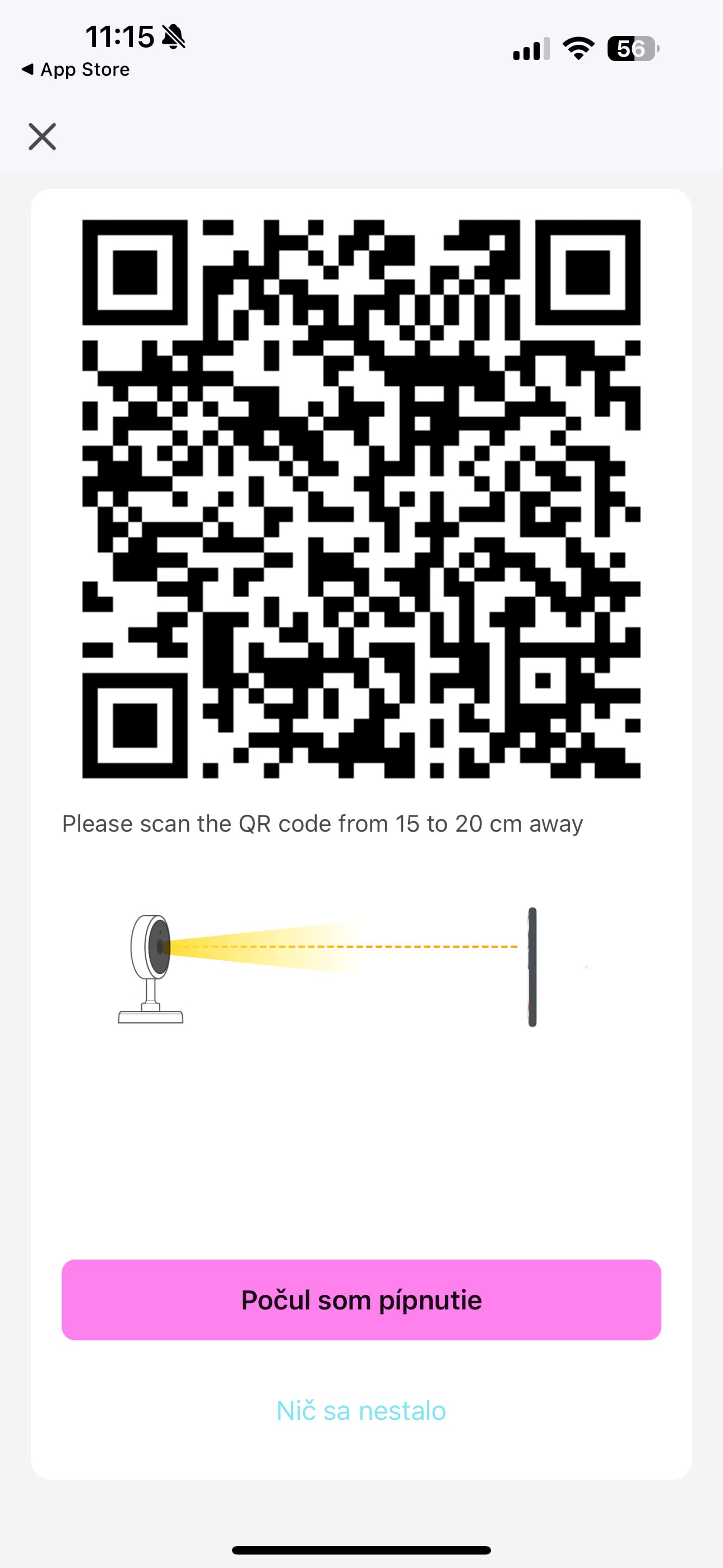Tap the Nič sa nestalo link
This screenshot has width=723, height=1568.
point(361,1411)
